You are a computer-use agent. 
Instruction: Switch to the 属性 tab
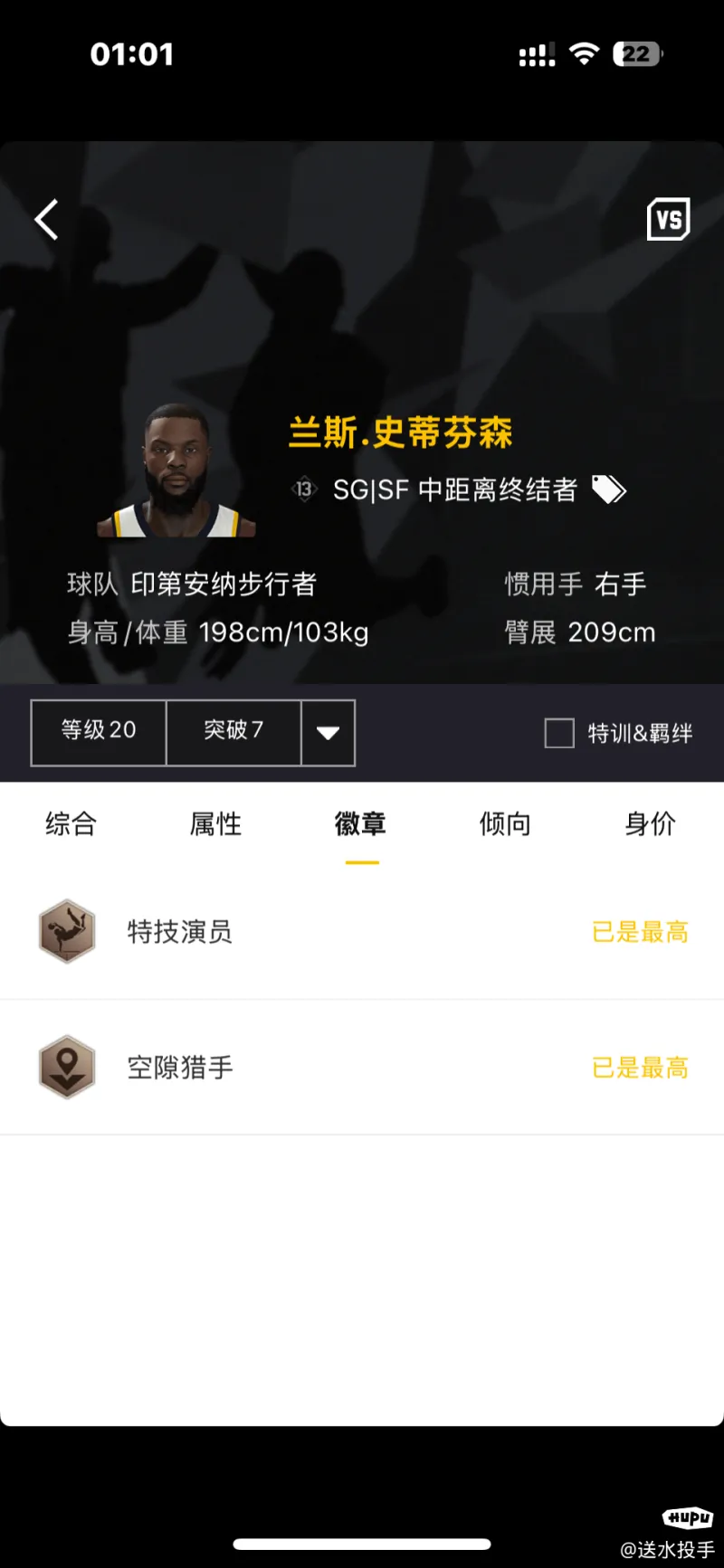point(215,824)
